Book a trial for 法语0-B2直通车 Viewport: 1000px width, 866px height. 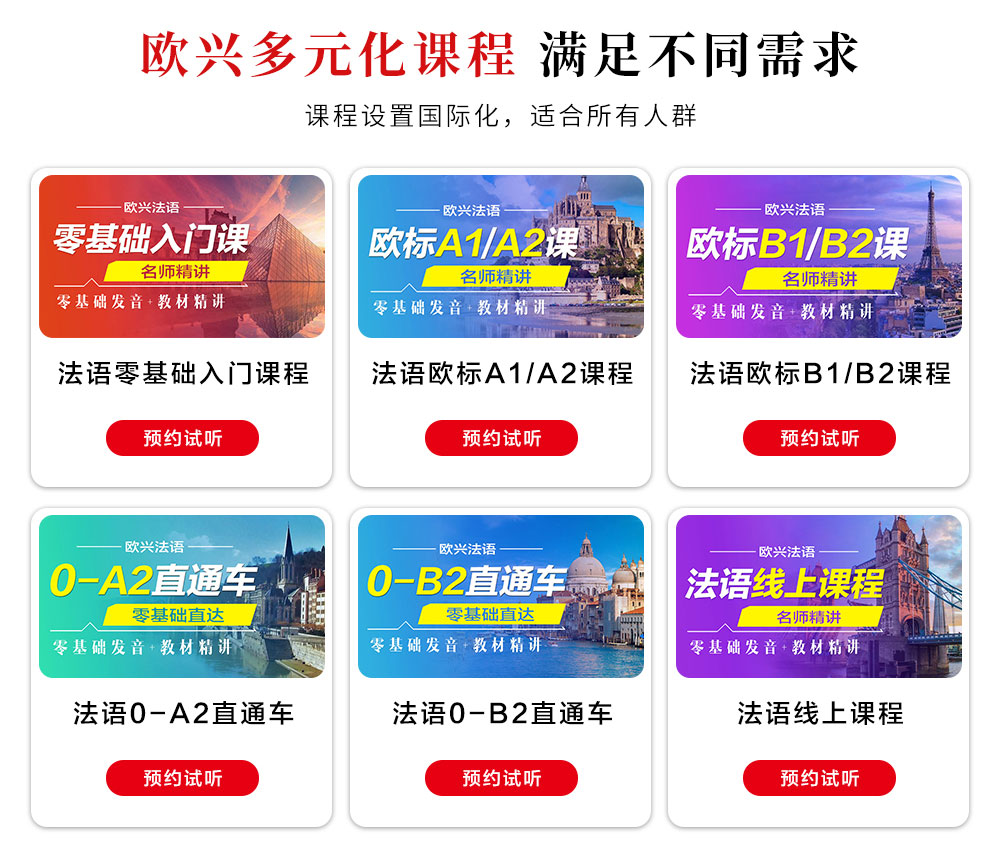tap(501, 778)
